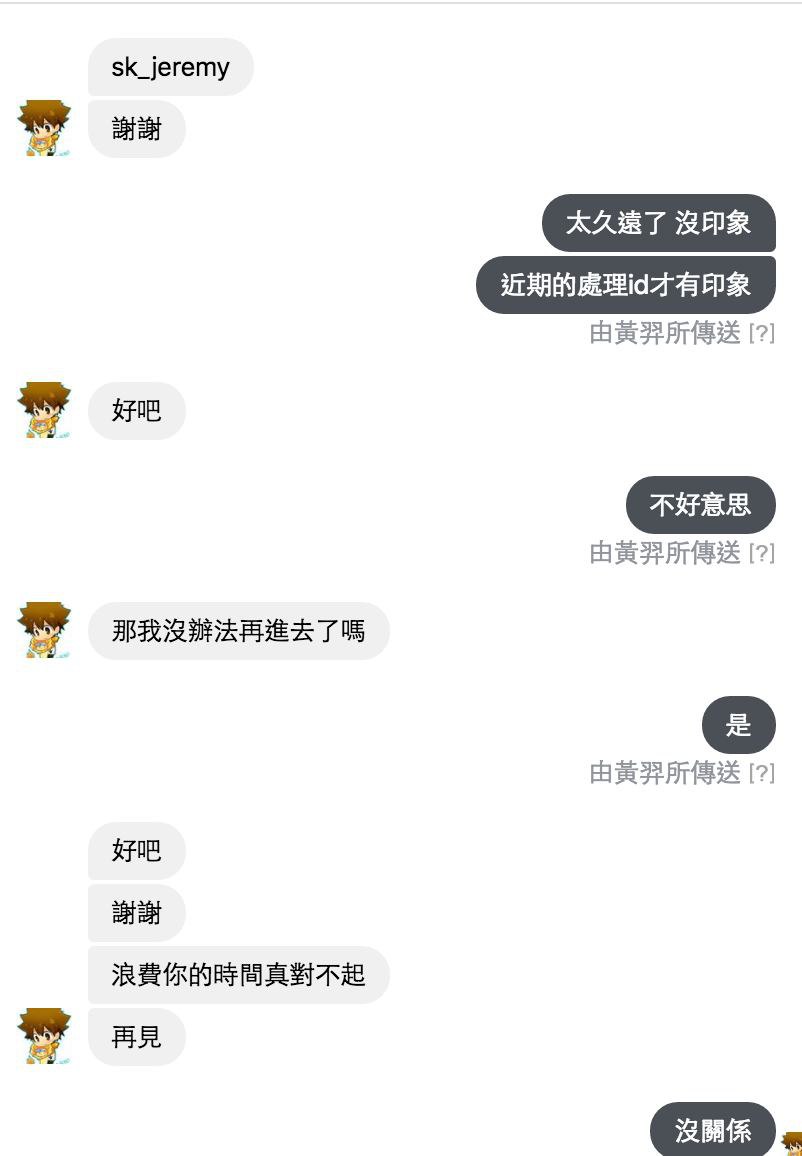
Task: Open sender's avatar beside 那我沒辦法再進去了嗎
Action: (x=45, y=630)
